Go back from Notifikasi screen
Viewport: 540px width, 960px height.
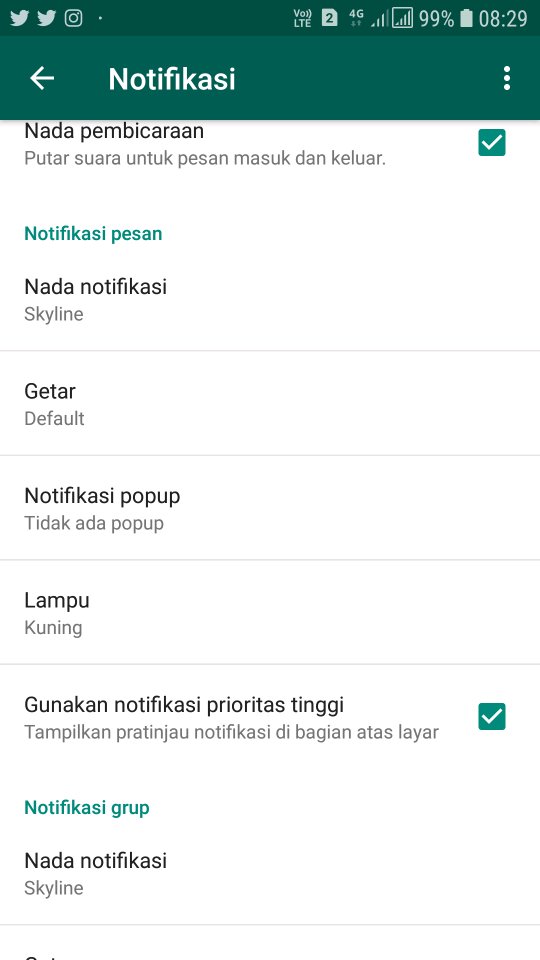click(42, 78)
